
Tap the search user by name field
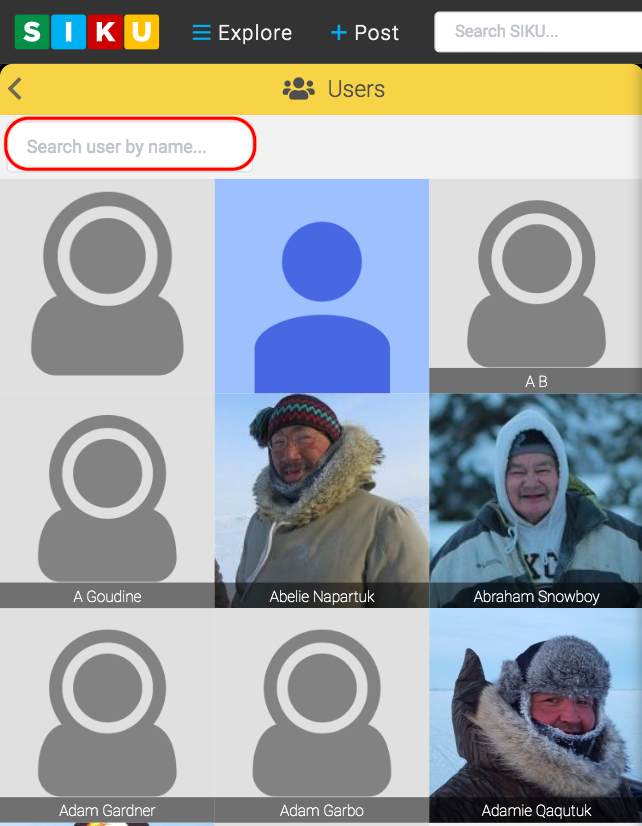coord(130,147)
